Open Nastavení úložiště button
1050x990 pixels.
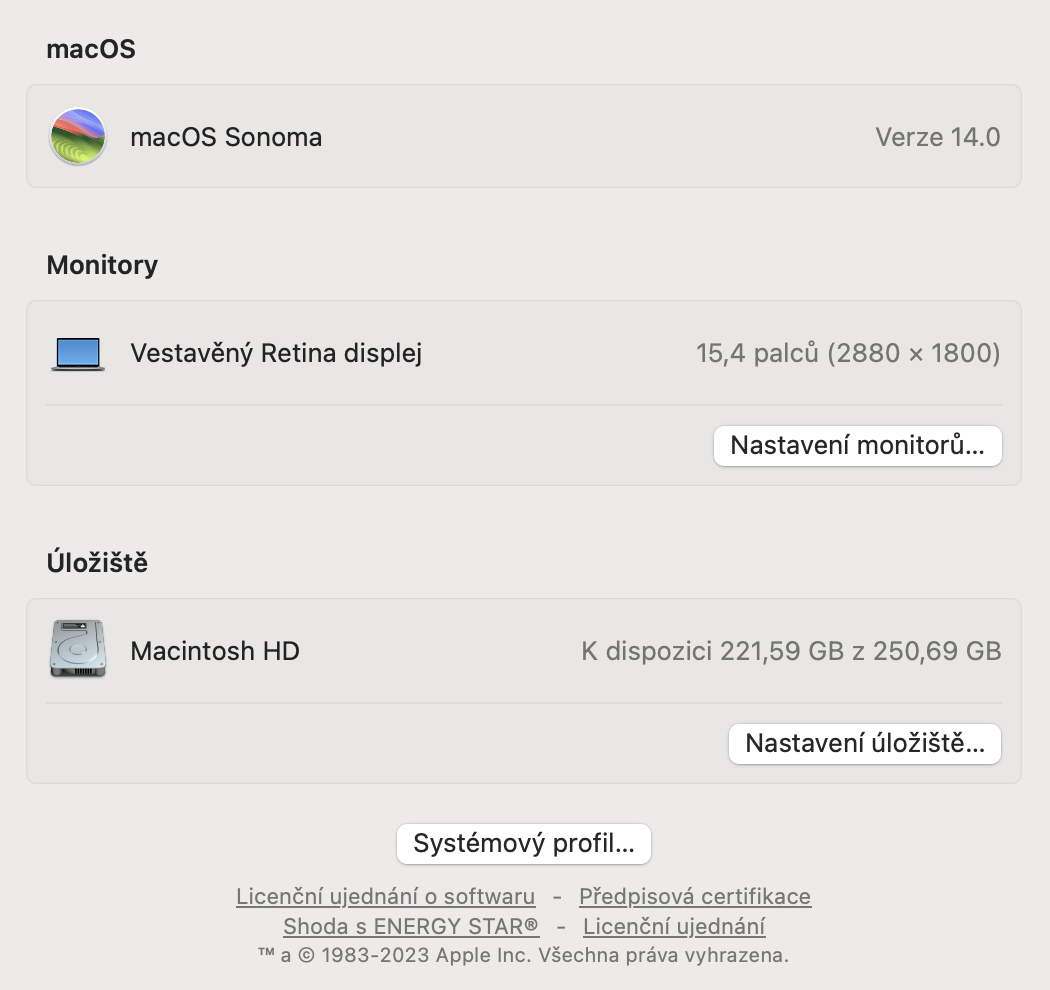coord(864,744)
